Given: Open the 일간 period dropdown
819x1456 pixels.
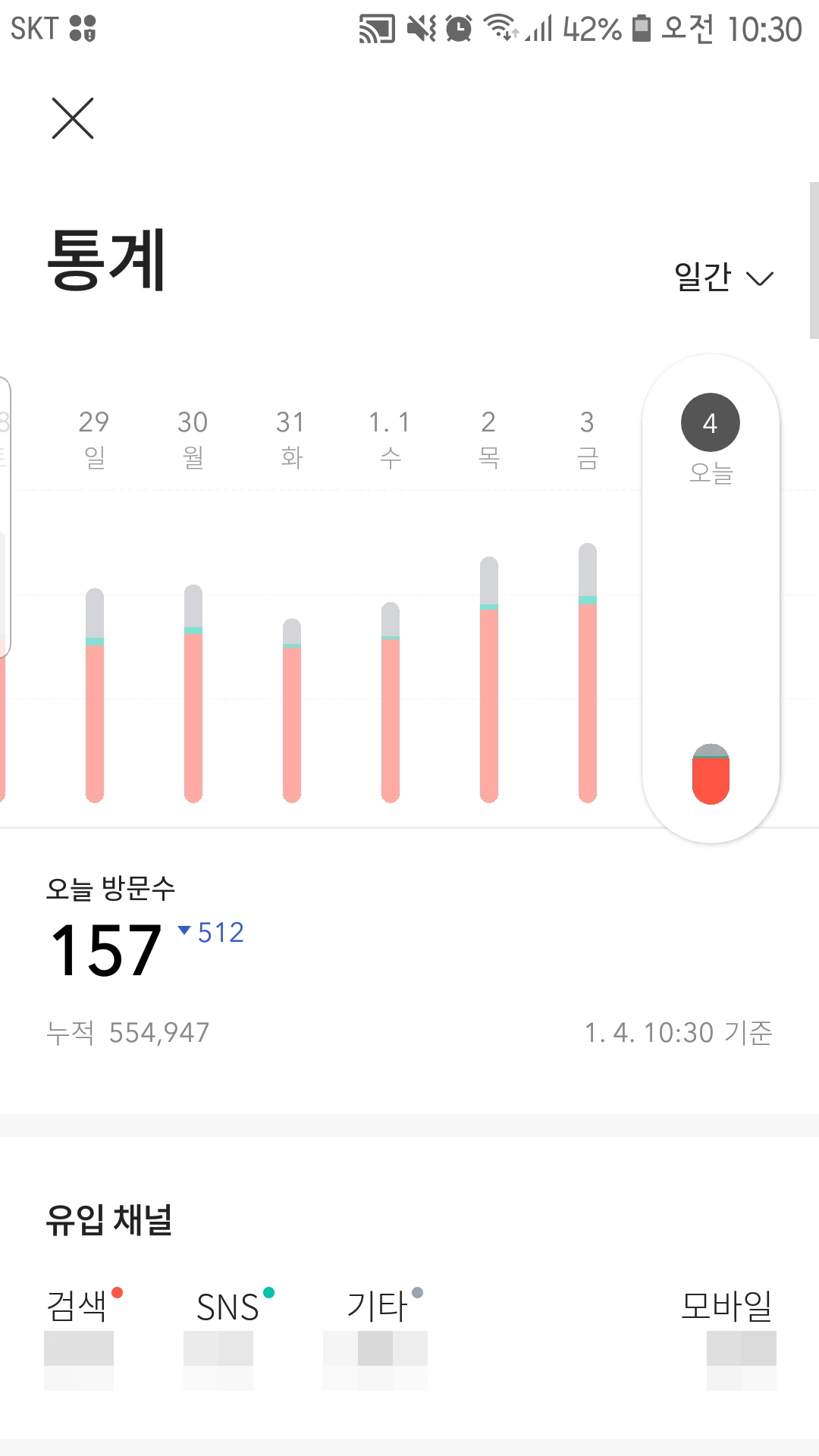Looking at the screenshot, I should tap(723, 278).
